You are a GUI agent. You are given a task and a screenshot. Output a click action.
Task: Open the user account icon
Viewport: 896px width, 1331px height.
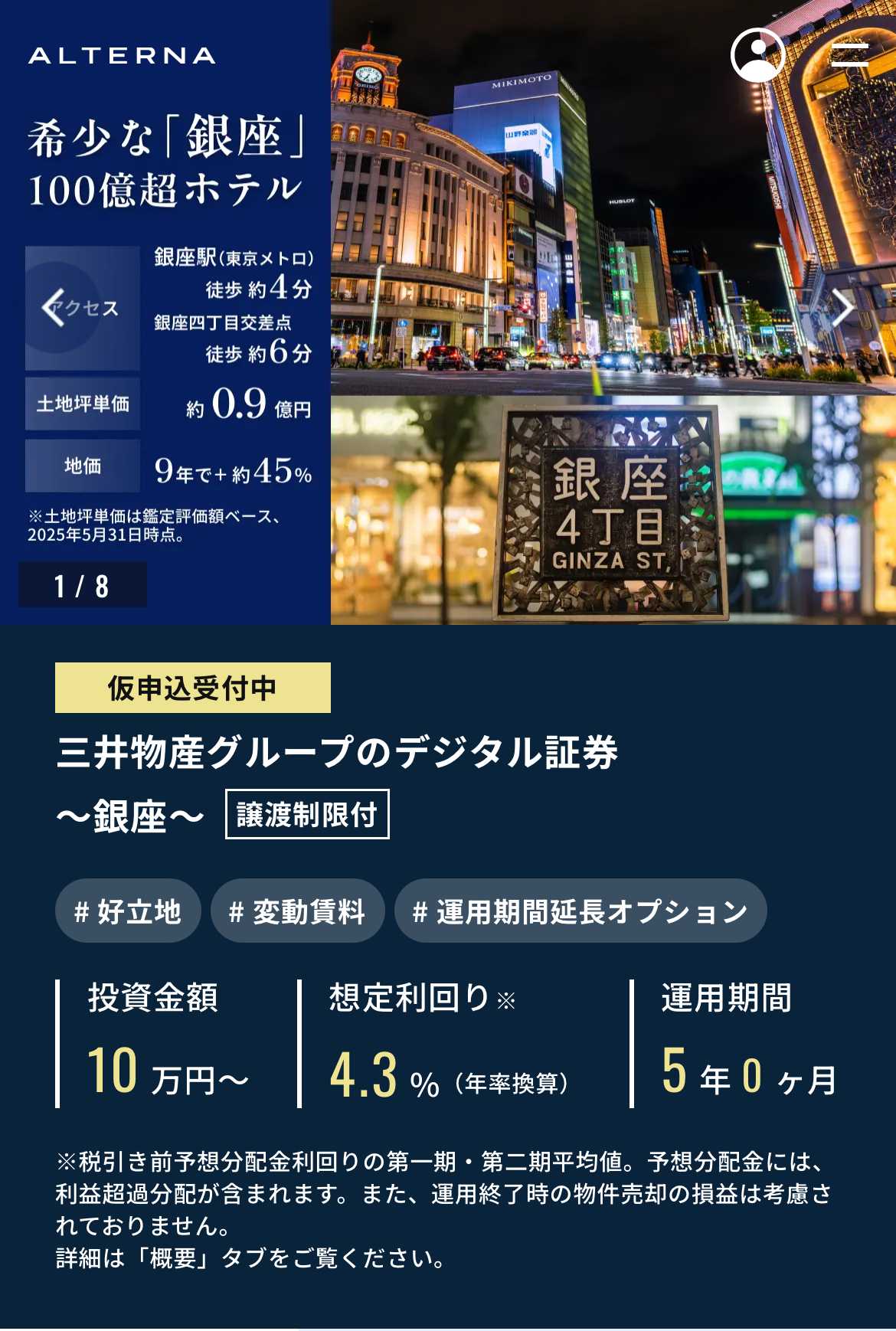coord(757,55)
